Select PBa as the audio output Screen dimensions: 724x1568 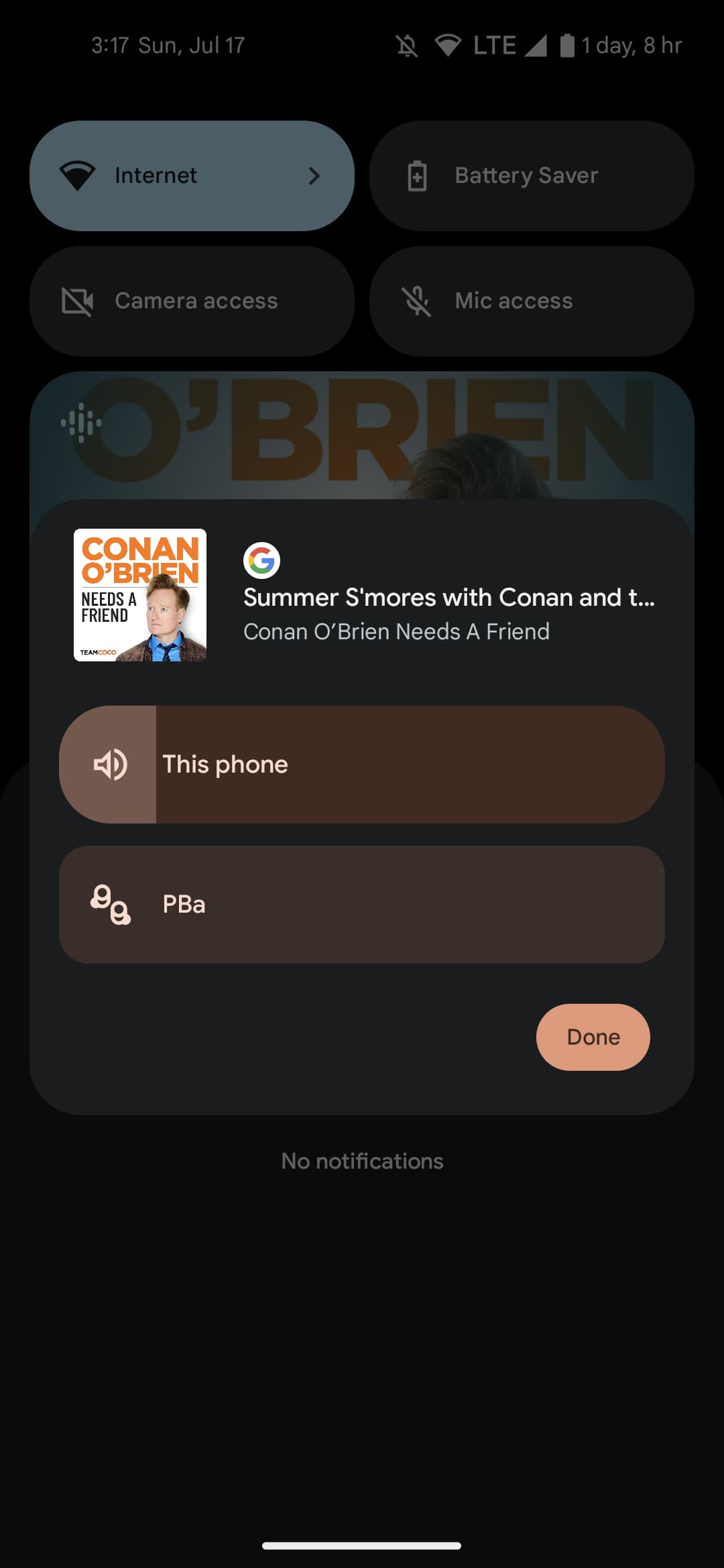coord(362,905)
